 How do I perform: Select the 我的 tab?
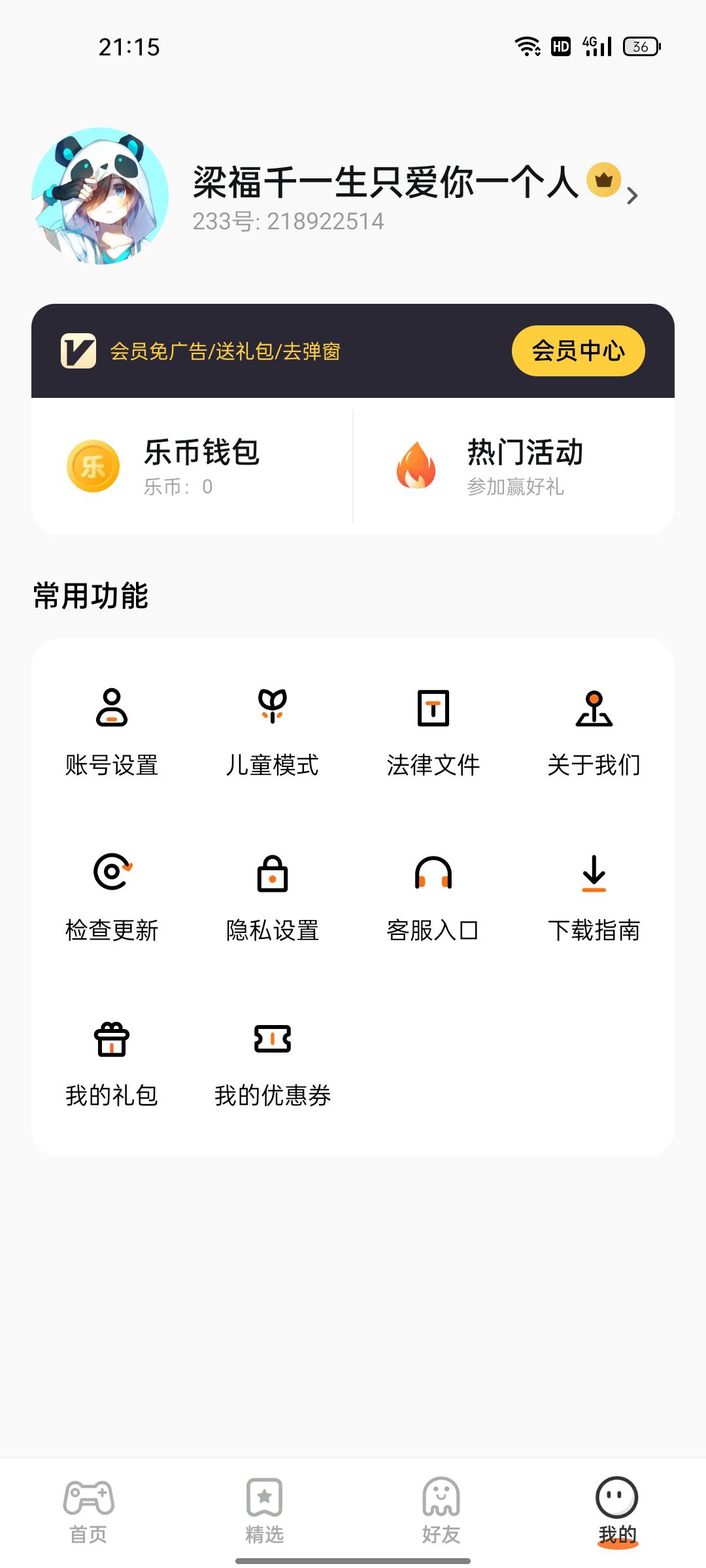pos(617,1511)
